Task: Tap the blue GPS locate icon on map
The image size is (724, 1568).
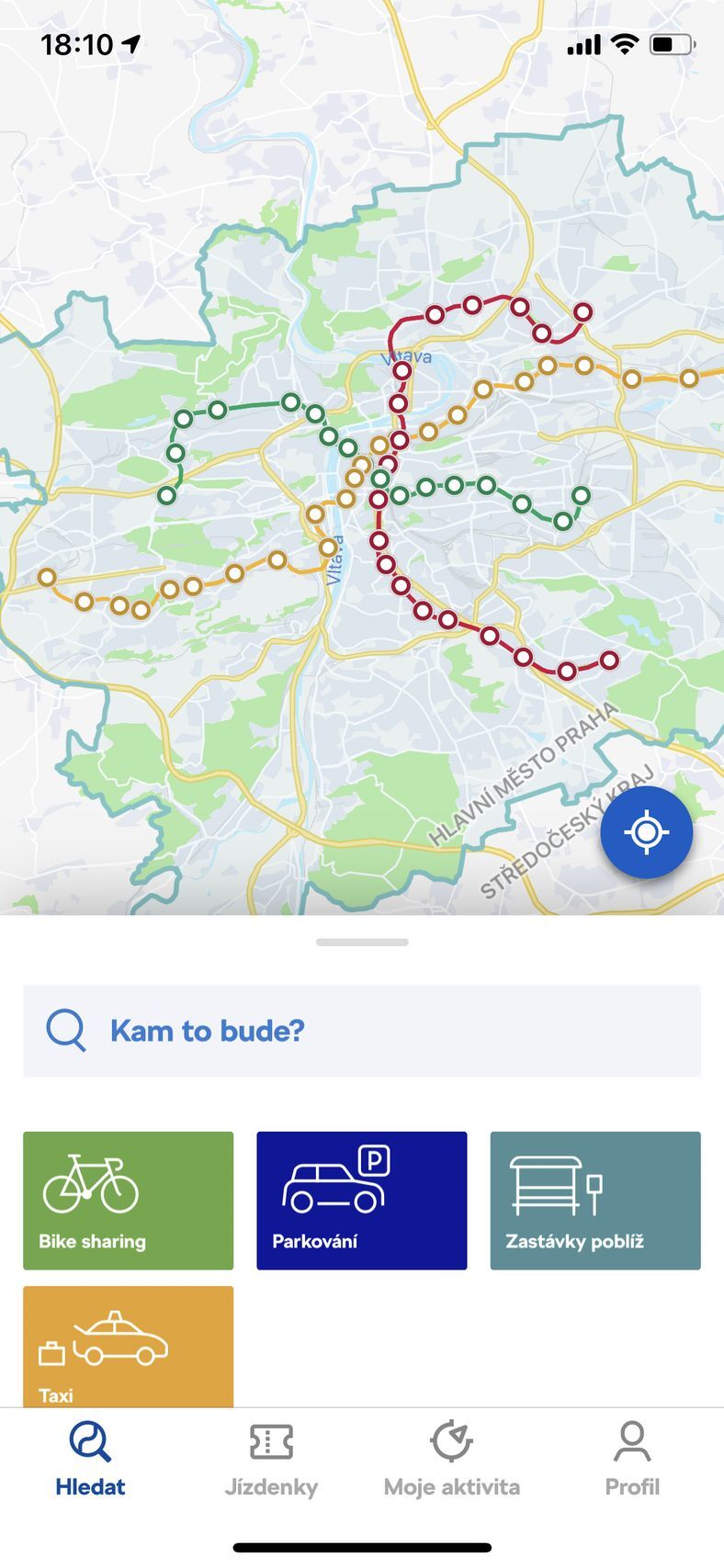Action: (x=647, y=829)
